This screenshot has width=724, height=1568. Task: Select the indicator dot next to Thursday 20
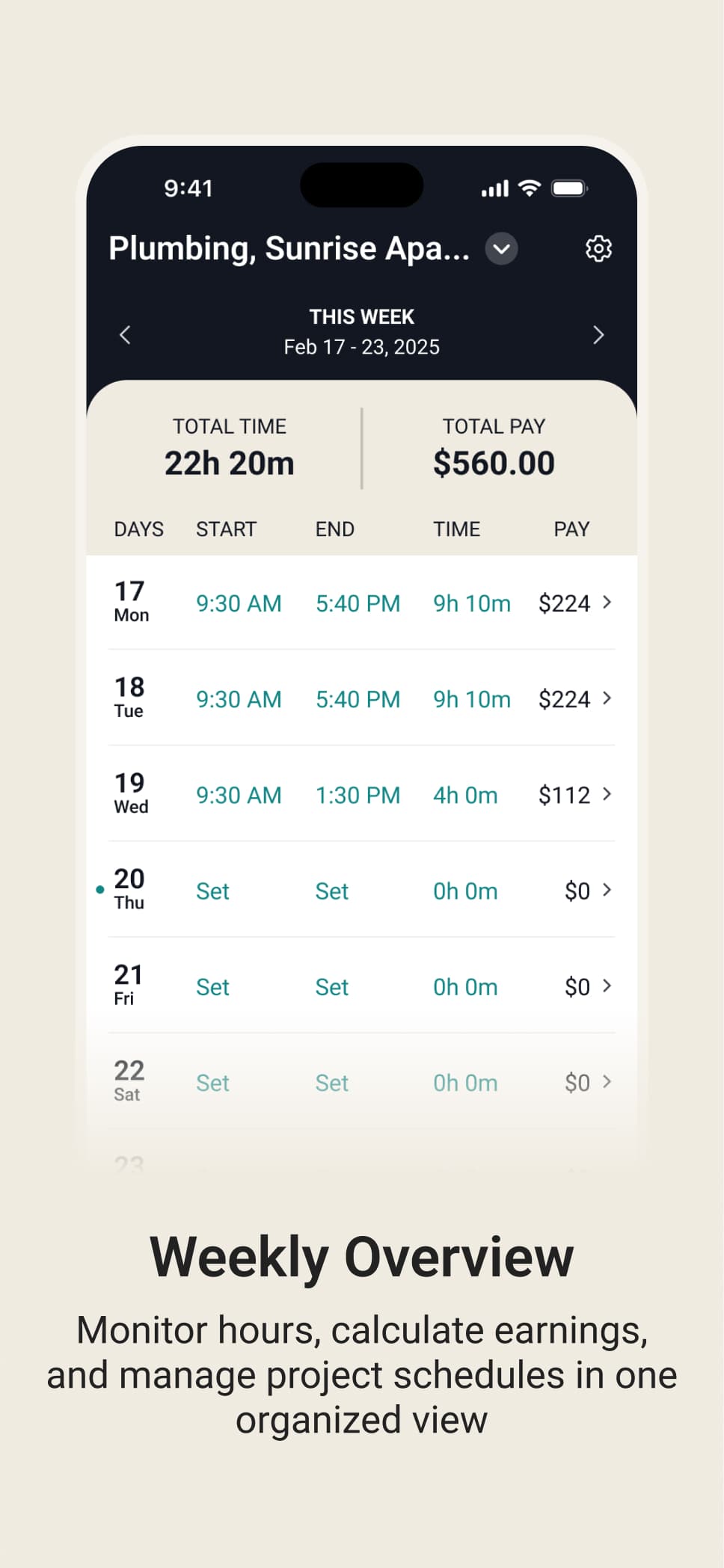click(x=99, y=889)
